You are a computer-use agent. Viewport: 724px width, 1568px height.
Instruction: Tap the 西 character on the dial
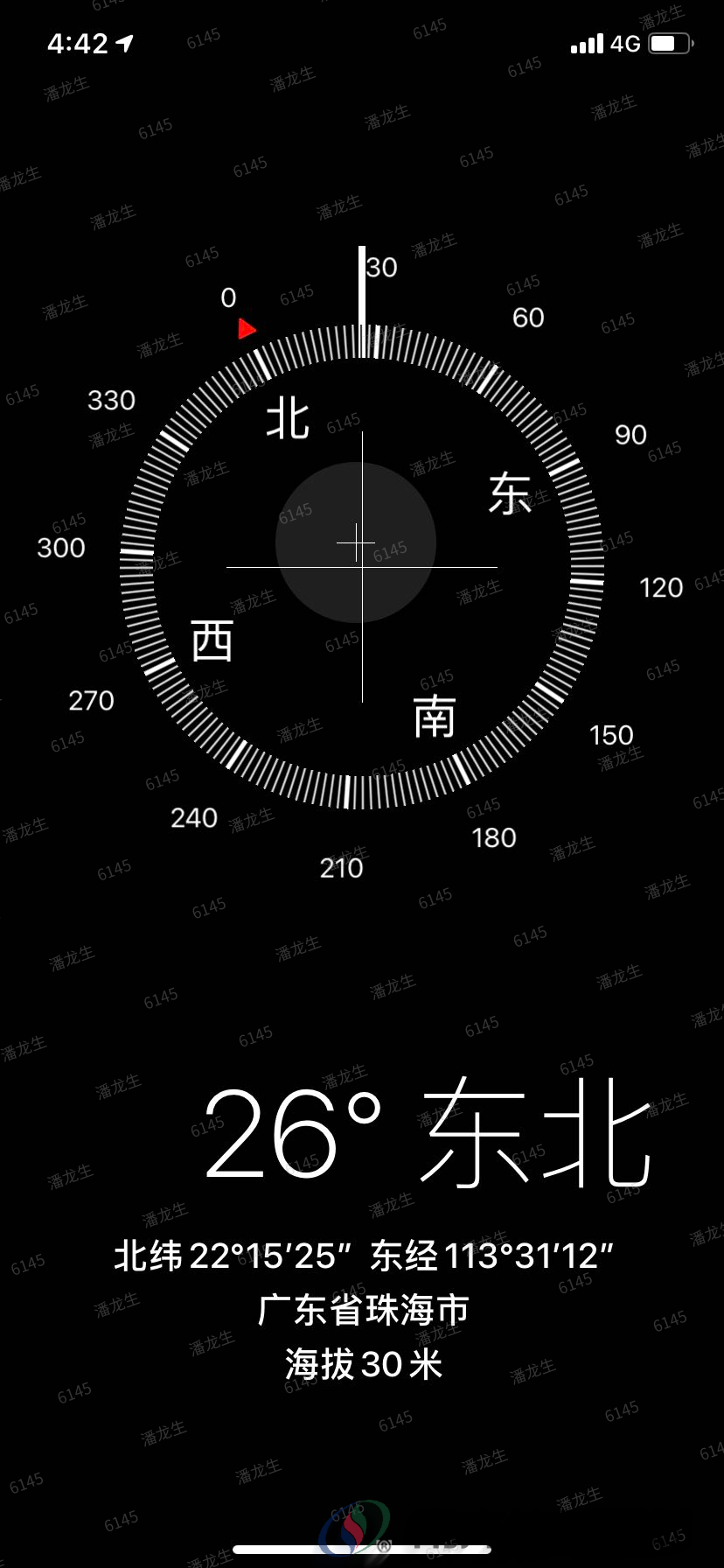click(212, 641)
